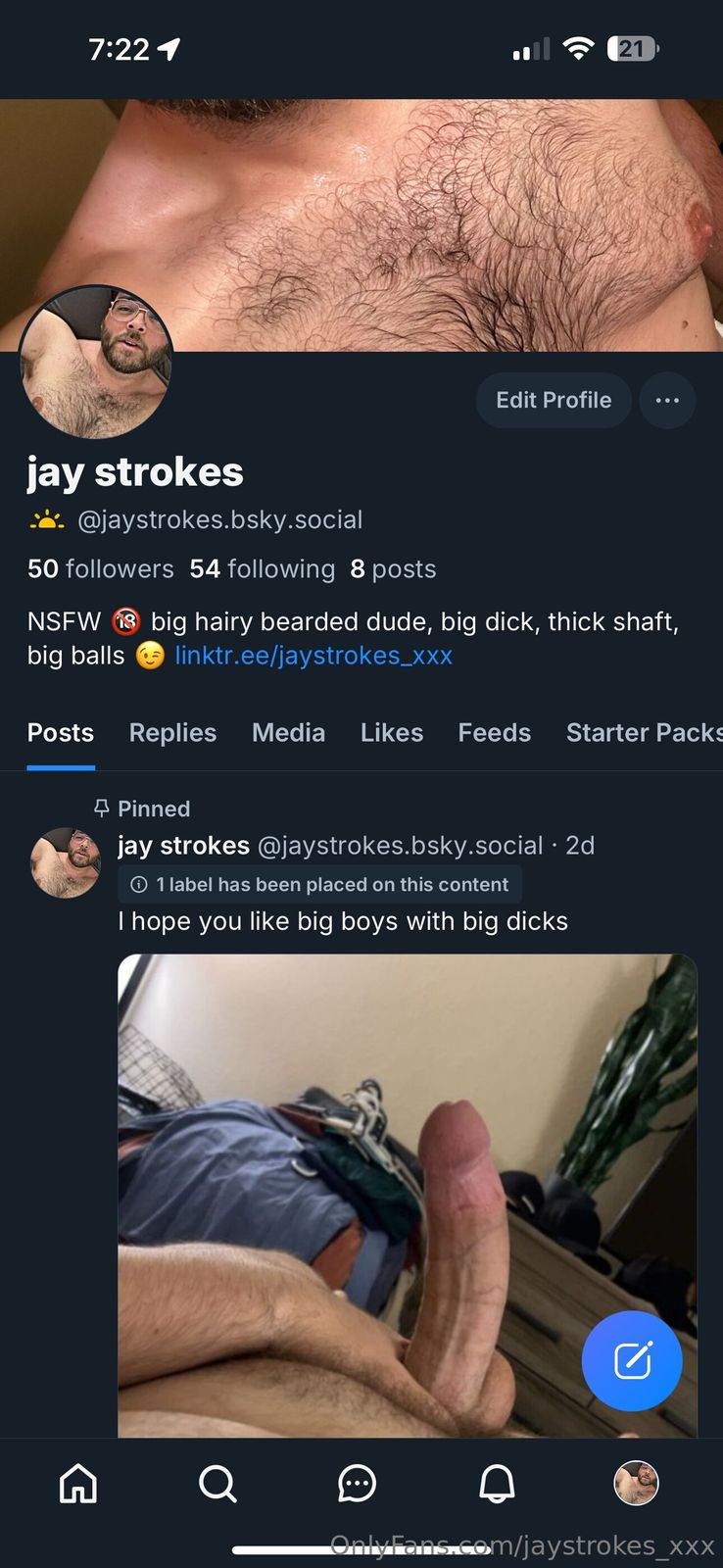Switch to the Likes tab
The width and height of the screenshot is (723, 1568).
pos(392,733)
